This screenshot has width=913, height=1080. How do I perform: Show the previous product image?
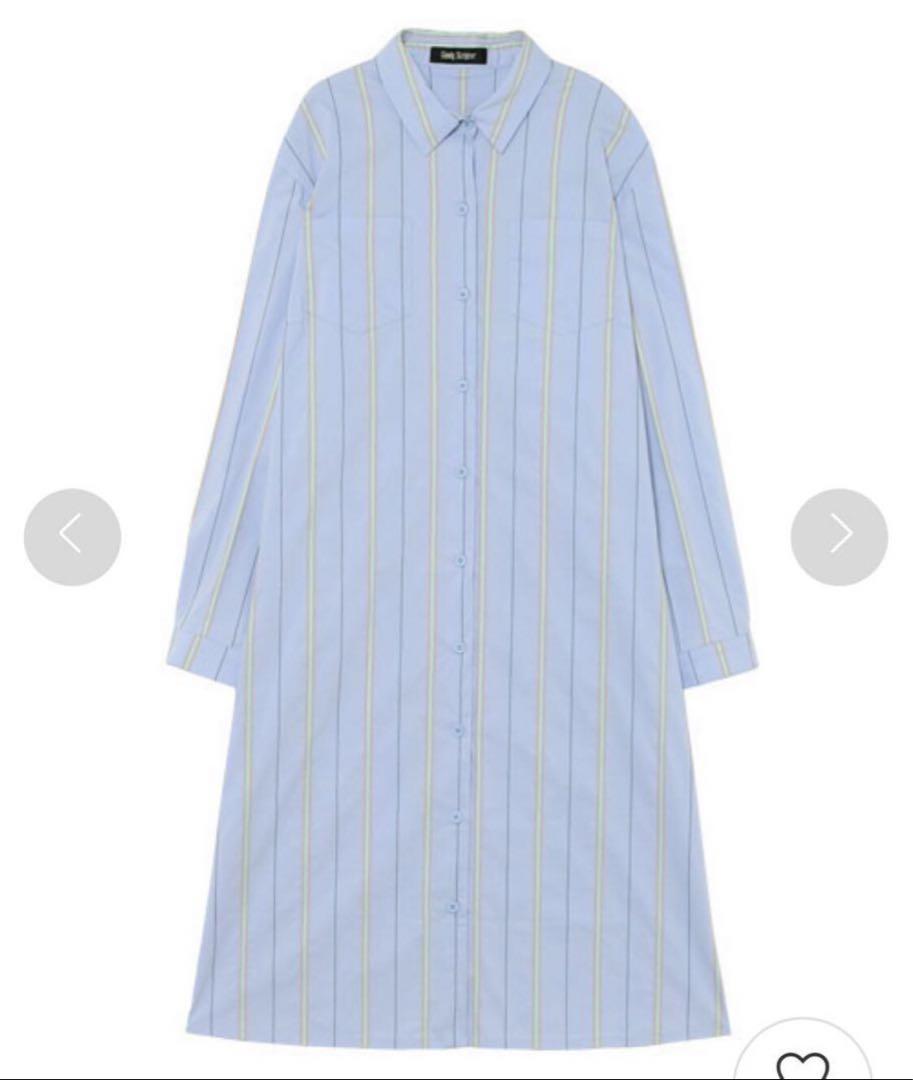coord(72,536)
